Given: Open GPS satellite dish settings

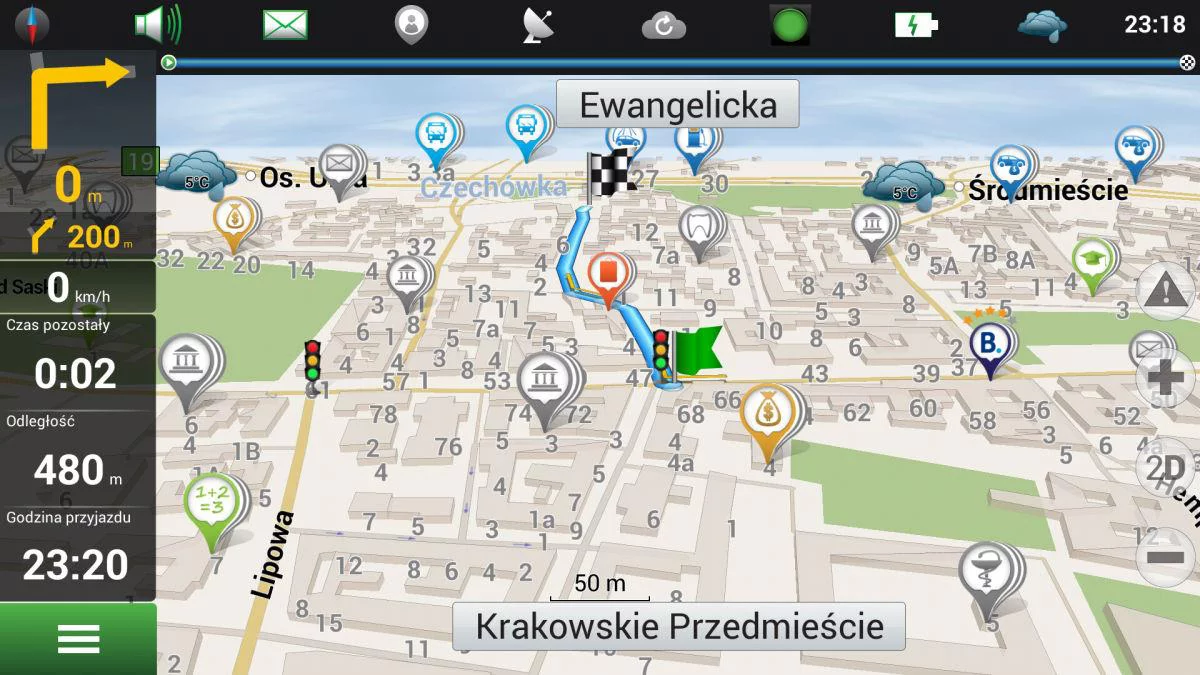Looking at the screenshot, I should pos(538,24).
